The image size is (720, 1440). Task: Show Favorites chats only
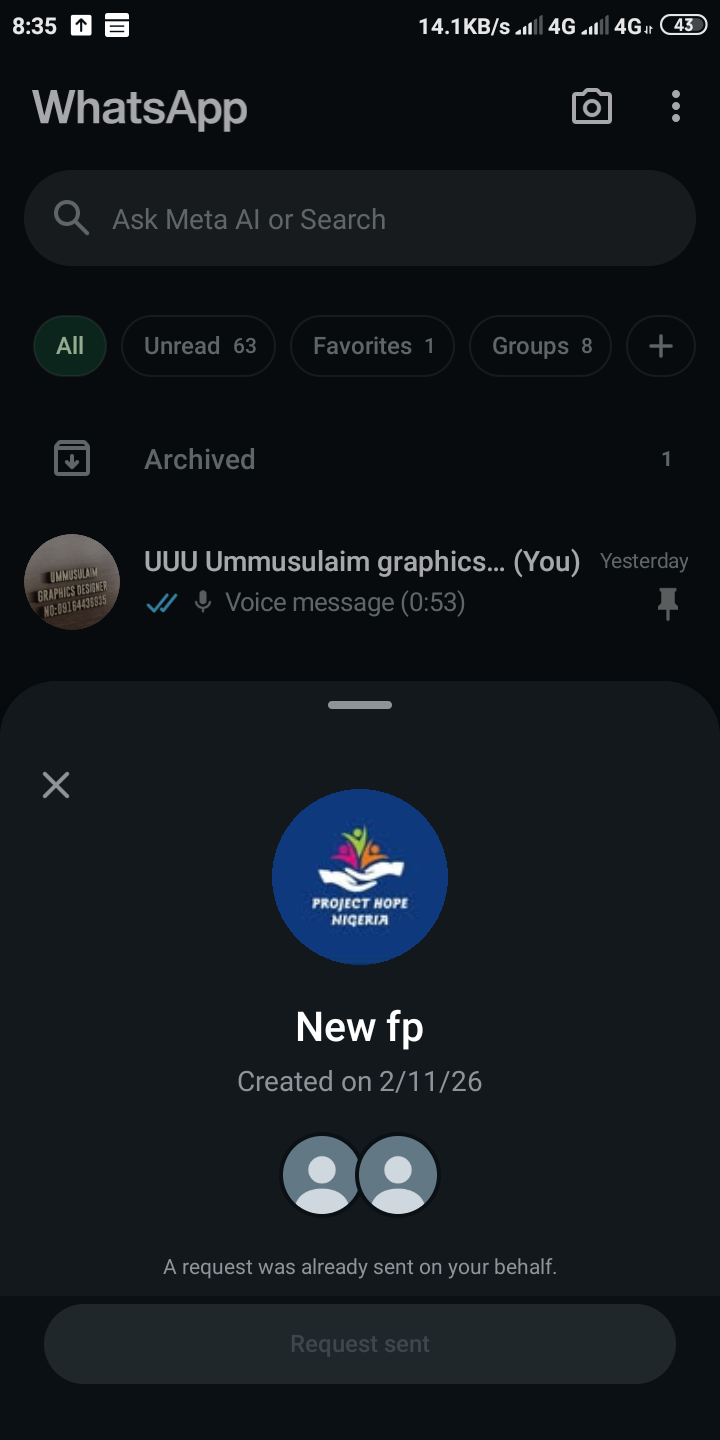[372, 346]
